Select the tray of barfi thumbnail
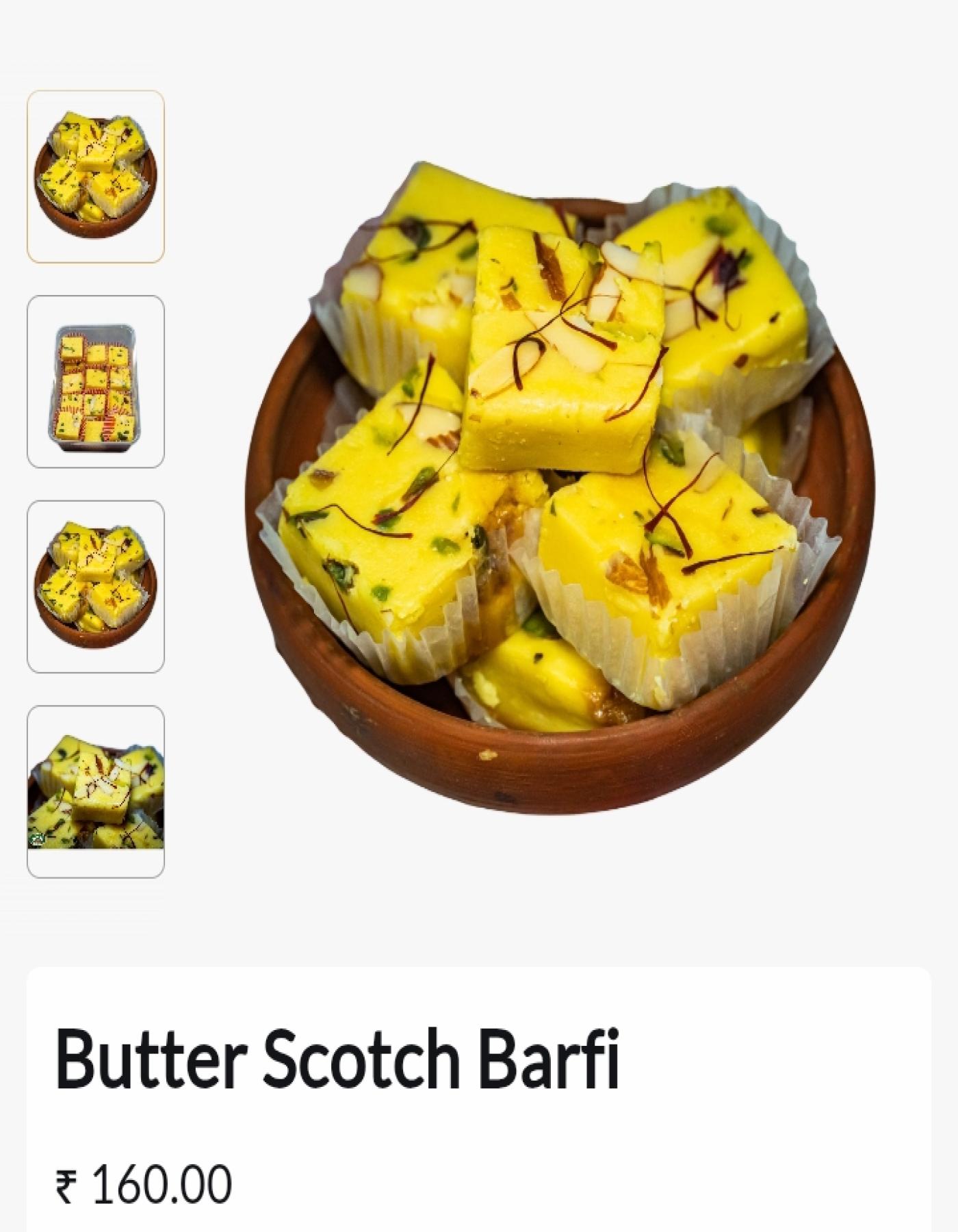The image size is (958, 1232). coord(96,382)
